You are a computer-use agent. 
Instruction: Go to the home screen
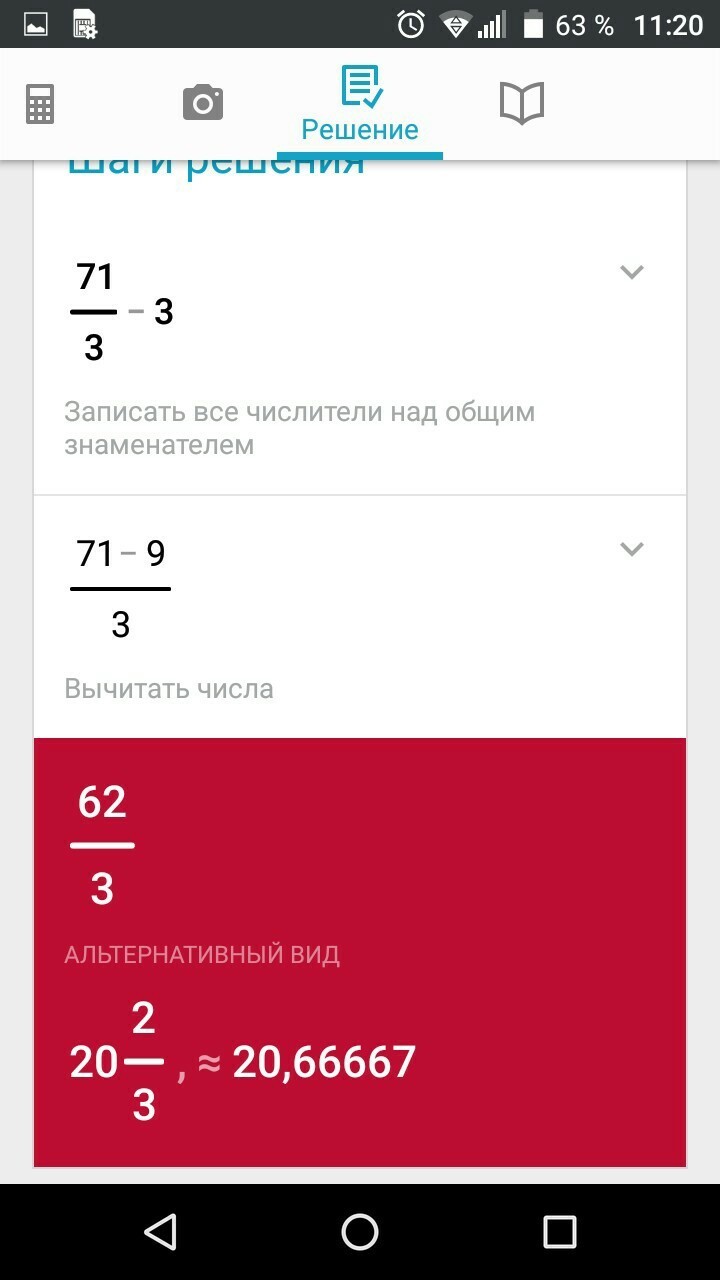[x=360, y=1232]
